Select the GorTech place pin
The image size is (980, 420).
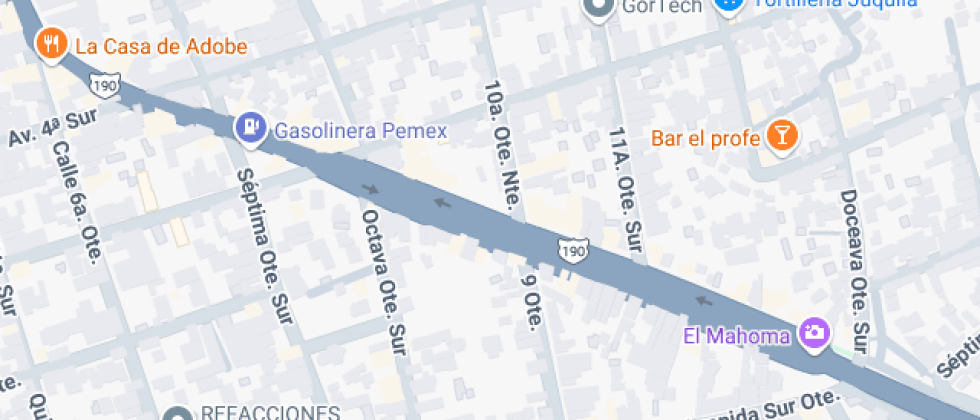(600, 8)
